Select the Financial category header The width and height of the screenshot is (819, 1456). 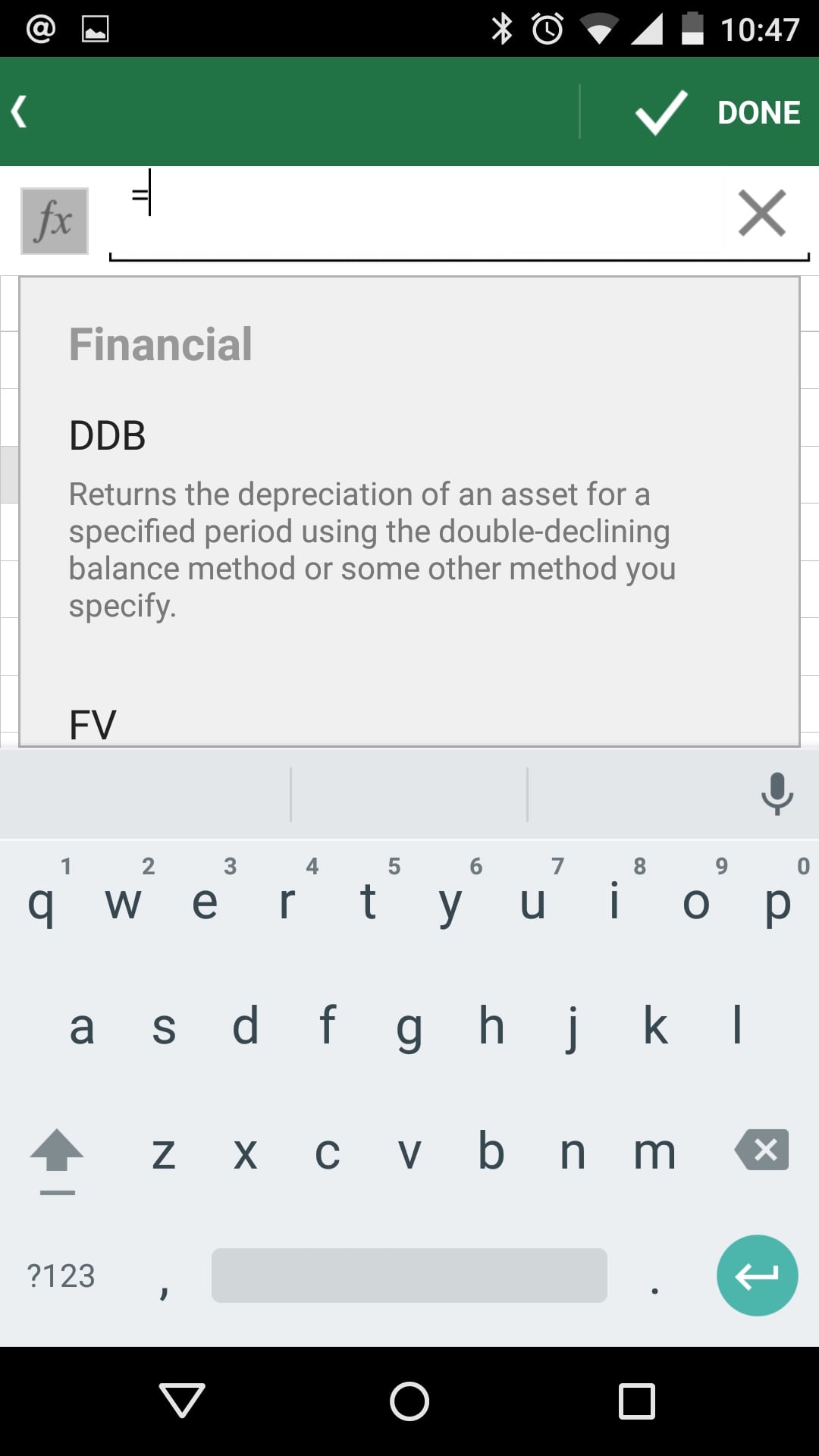(160, 345)
